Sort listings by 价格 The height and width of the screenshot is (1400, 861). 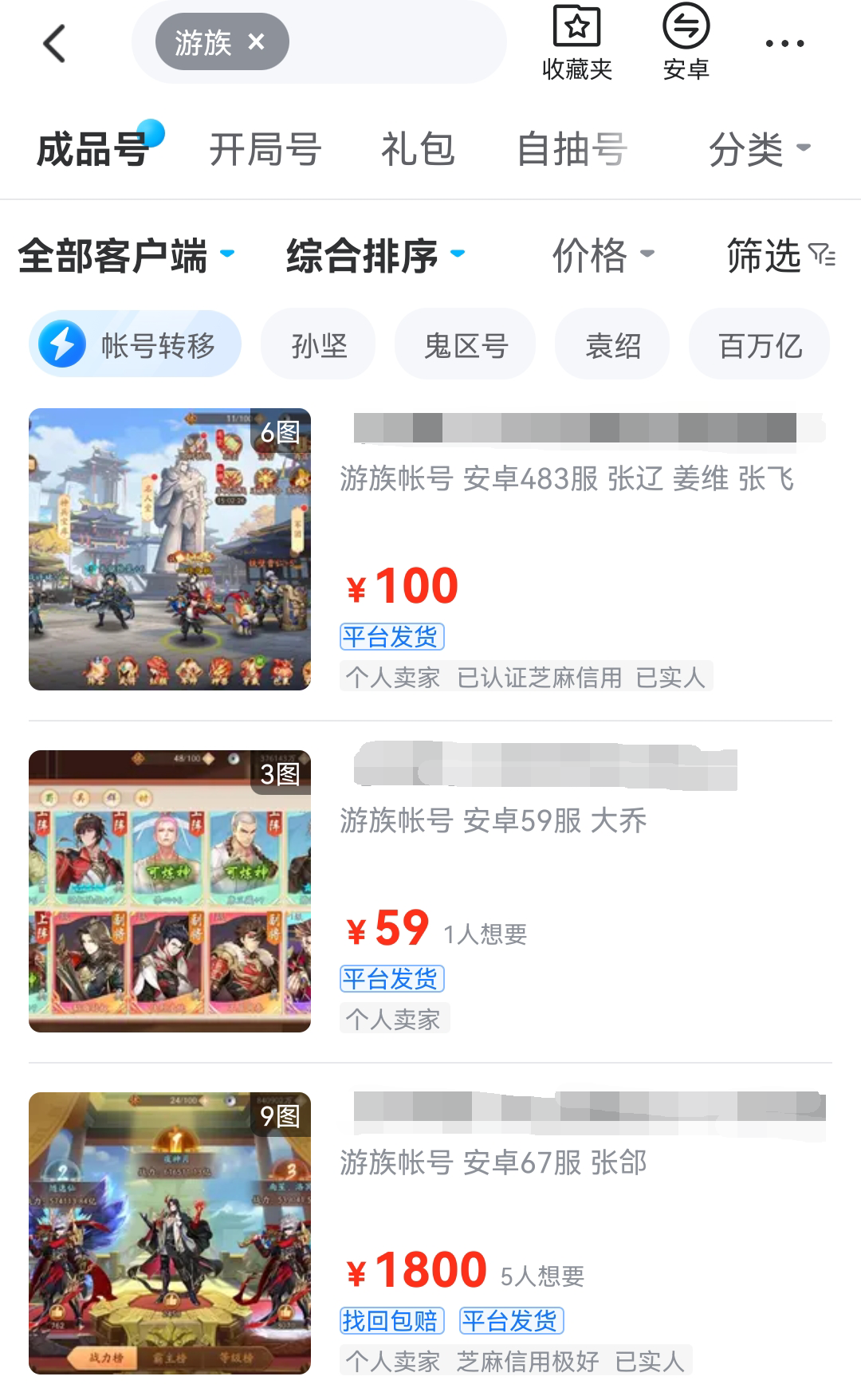click(603, 256)
